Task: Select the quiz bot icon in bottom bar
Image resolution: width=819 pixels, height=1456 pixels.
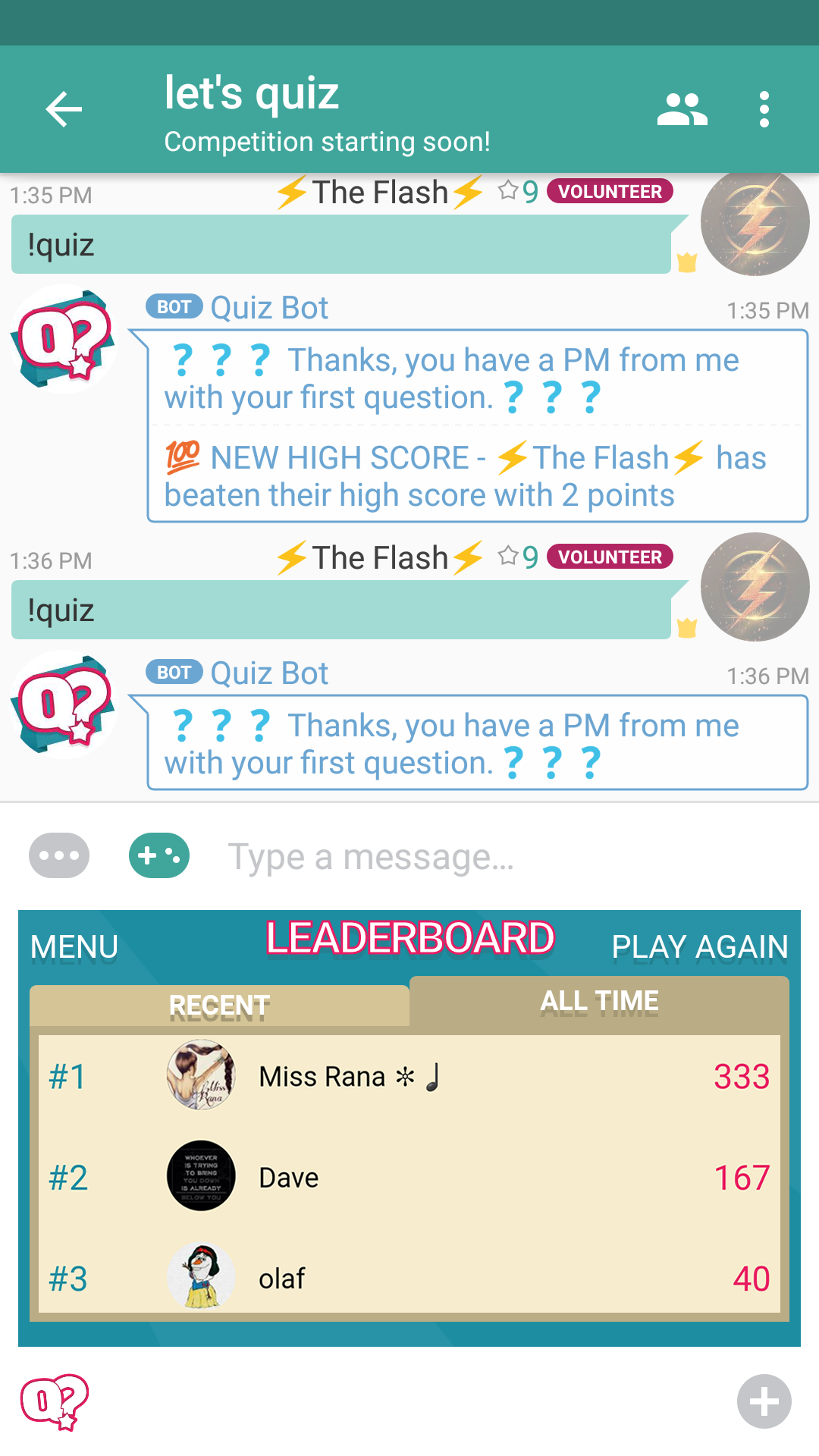Action: point(55,1401)
